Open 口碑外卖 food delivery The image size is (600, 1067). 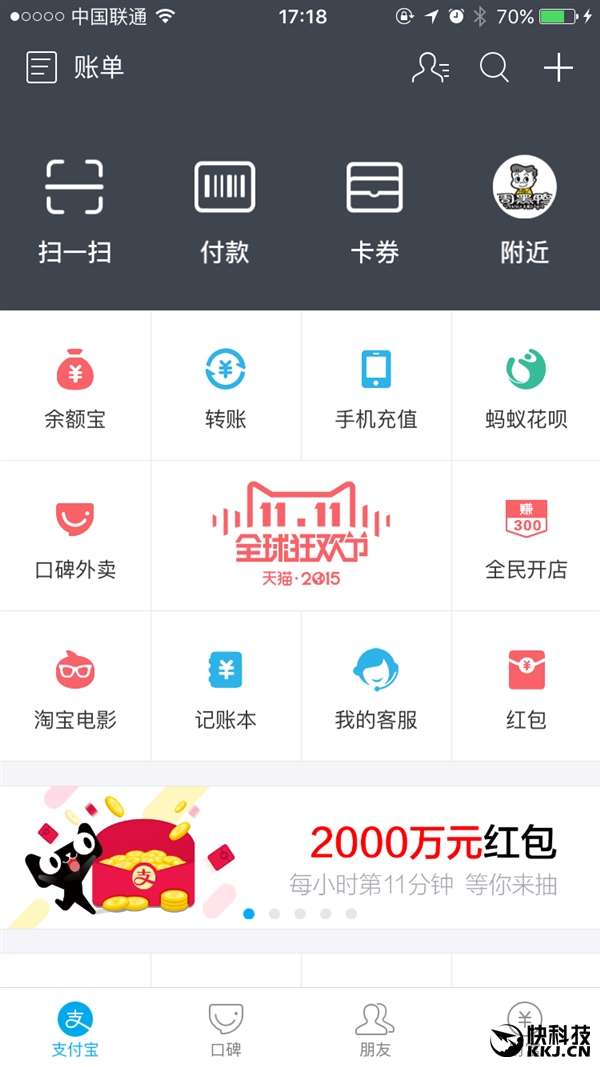tap(75, 537)
